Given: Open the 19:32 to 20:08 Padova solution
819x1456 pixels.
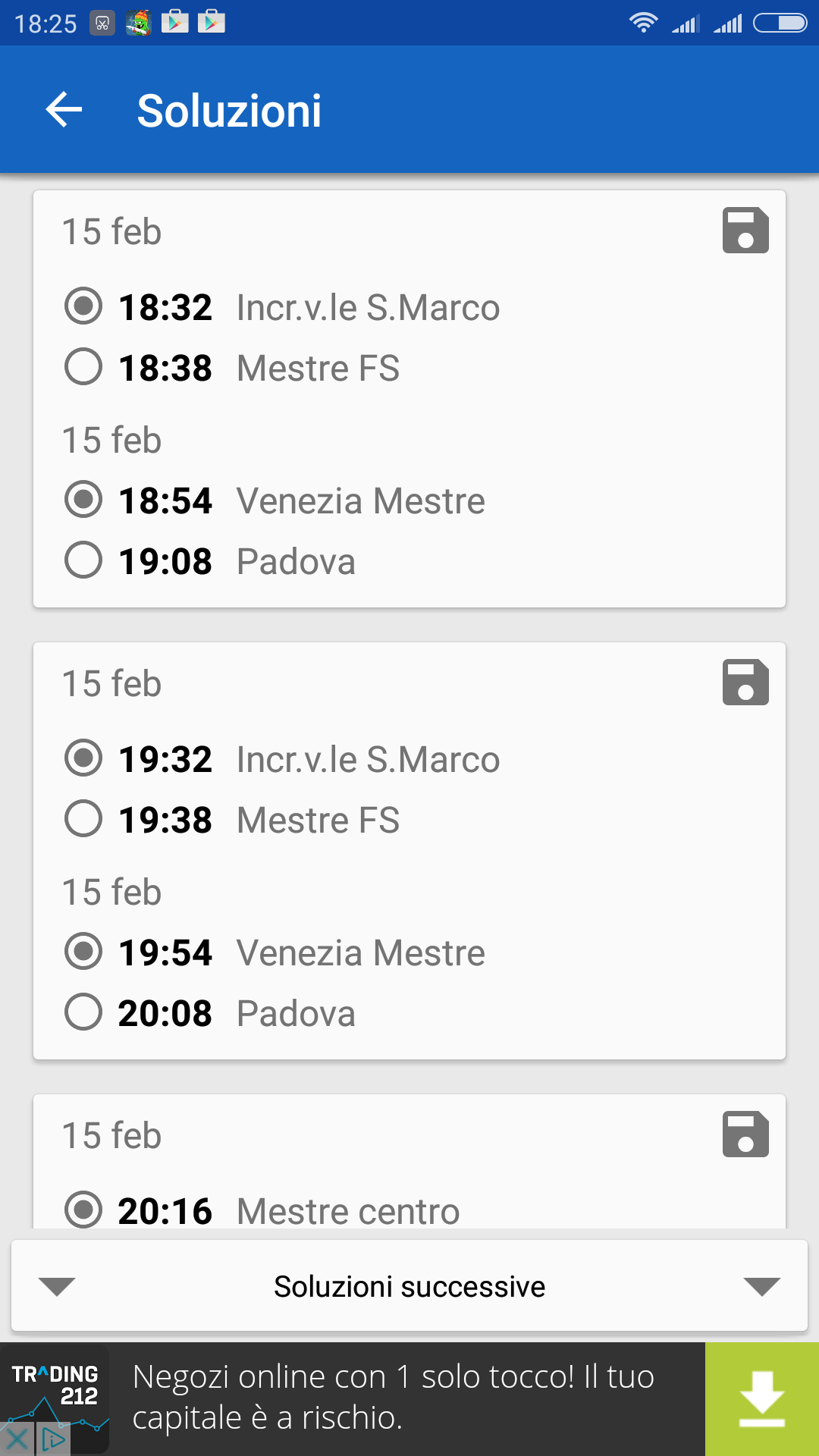Looking at the screenshot, I should pyautogui.click(x=409, y=851).
